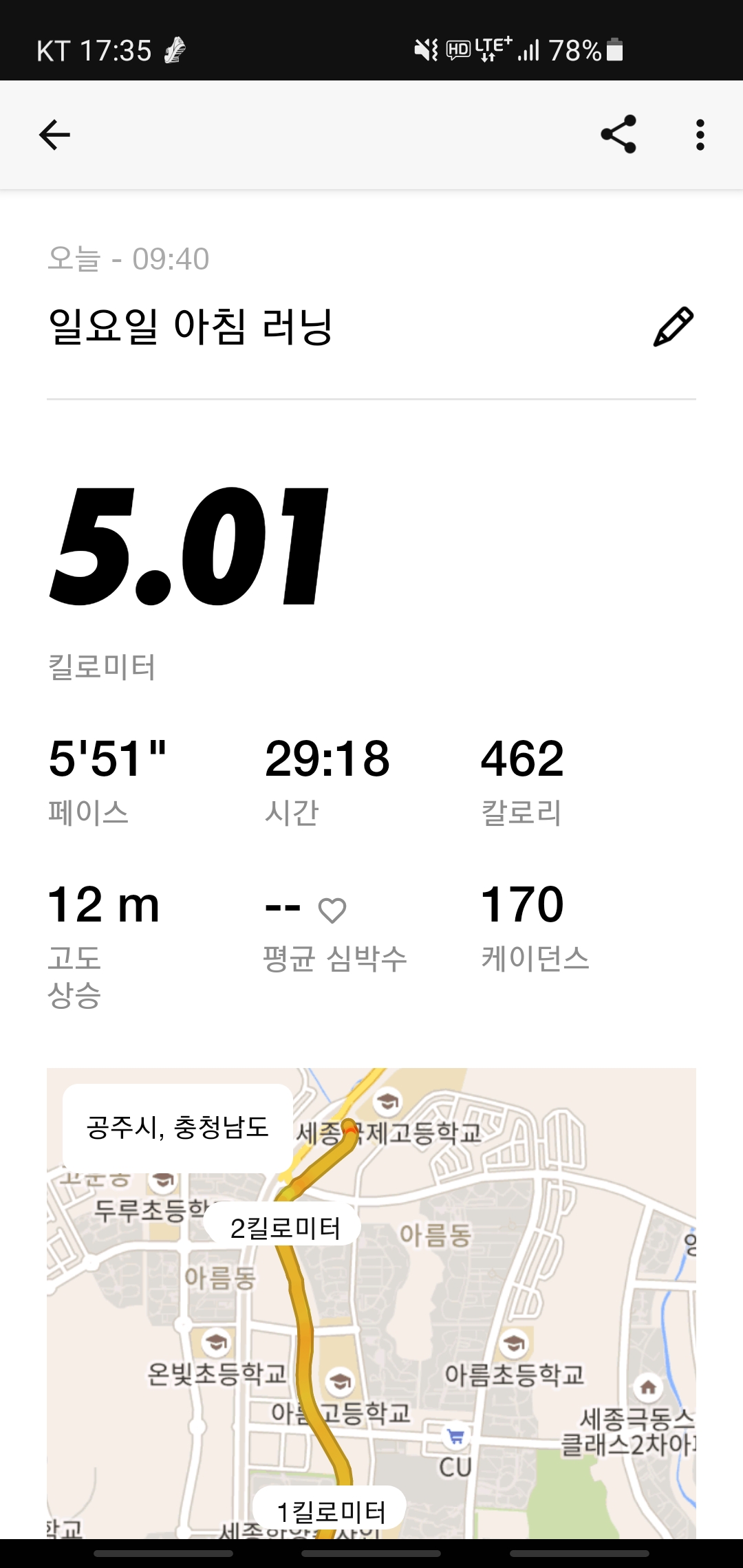Edit the run title 일요일 아침 러닝
The image size is (743, 1568).
[672, 327]
